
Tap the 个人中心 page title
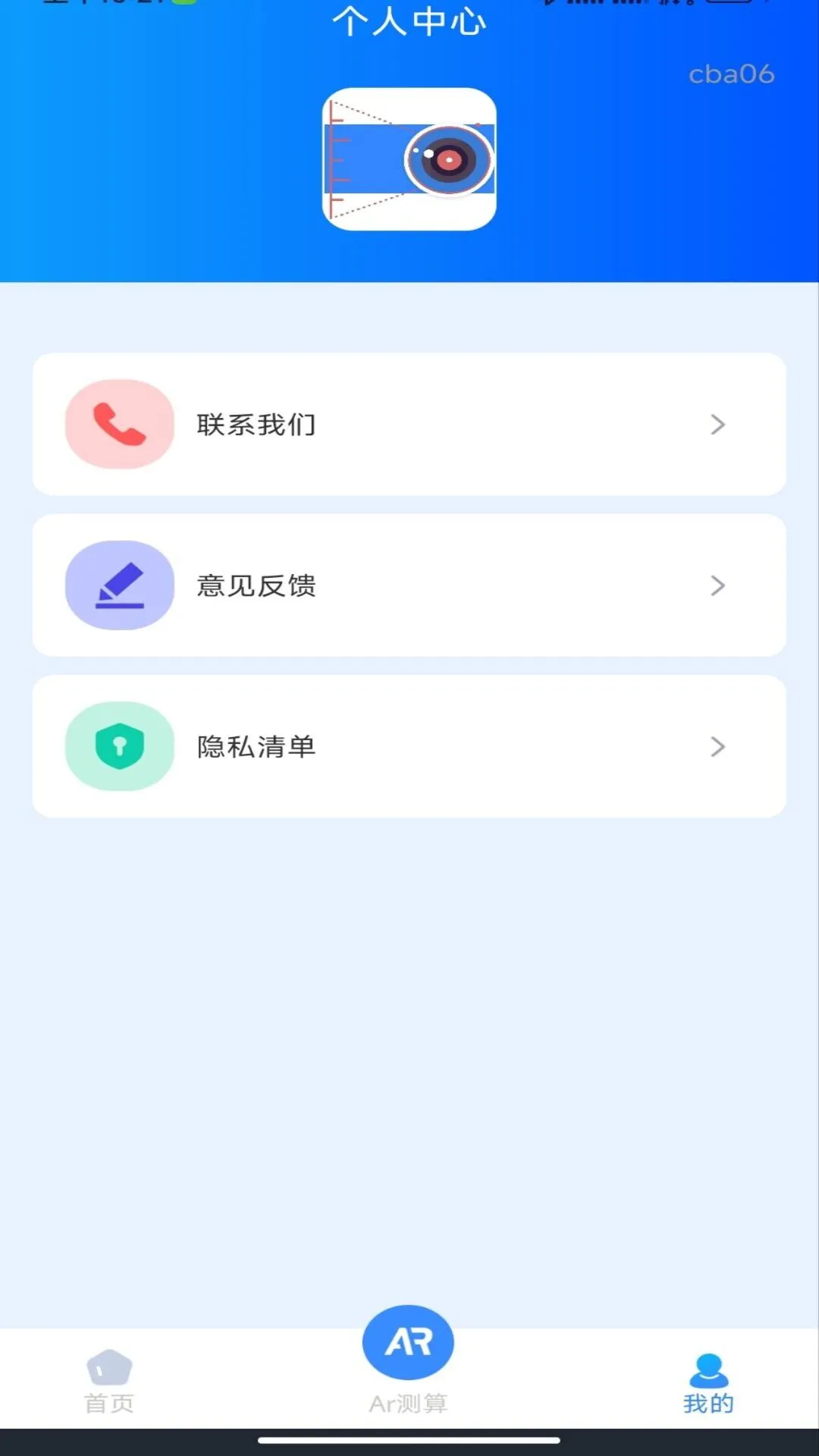[409, 21]
